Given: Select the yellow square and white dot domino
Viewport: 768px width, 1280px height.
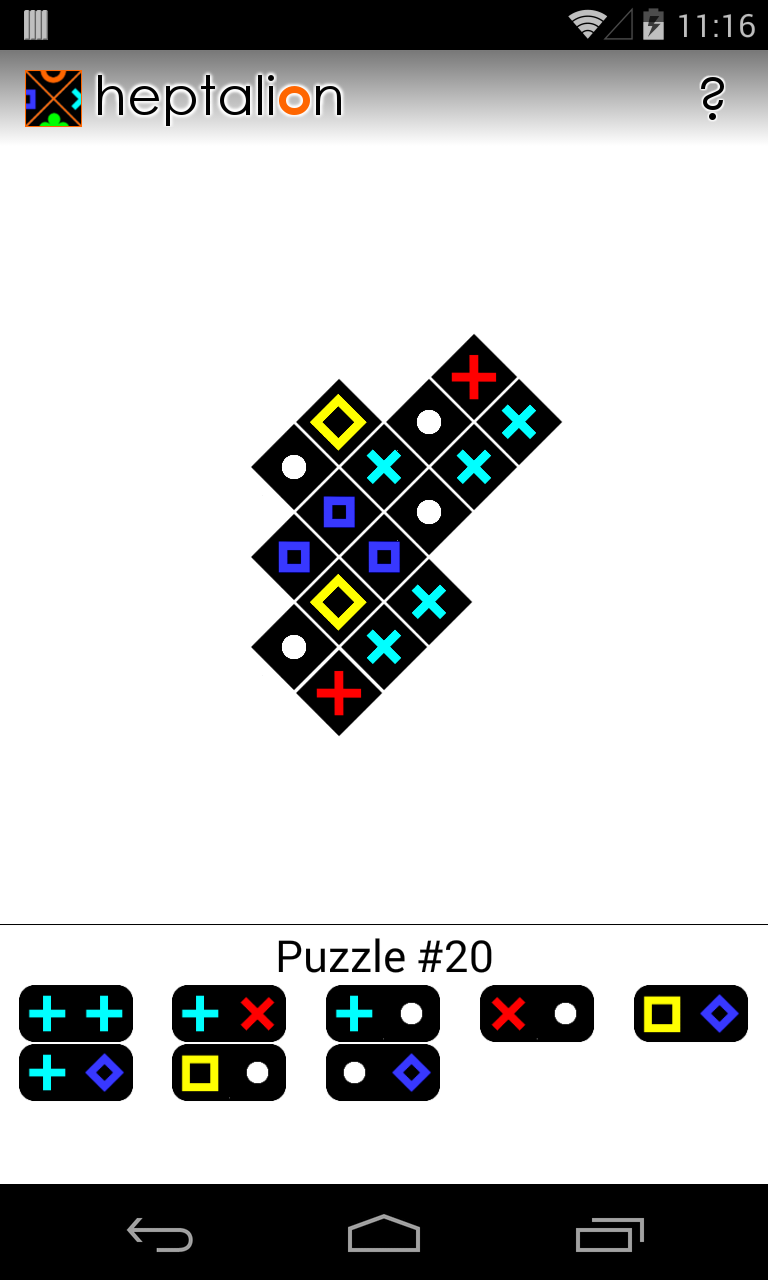Looking at the screenshot, I should click(229, 1073).
